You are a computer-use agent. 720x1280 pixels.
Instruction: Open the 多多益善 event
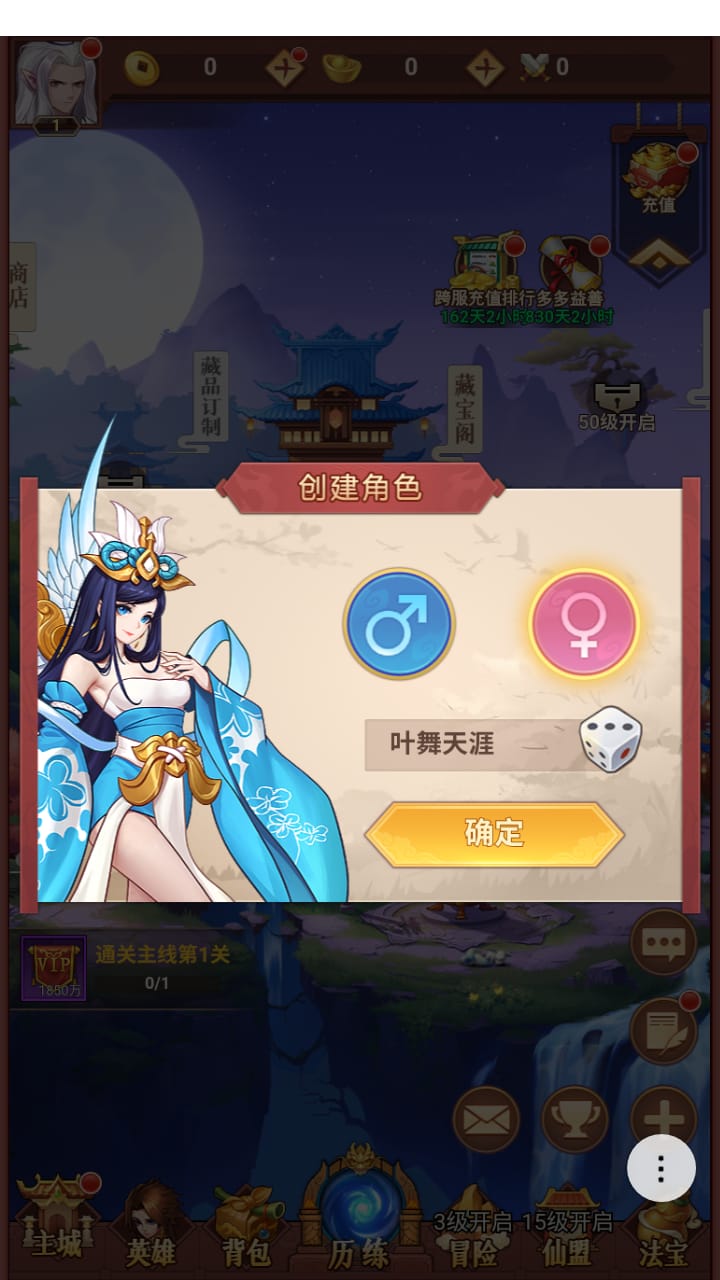(572, 270)
